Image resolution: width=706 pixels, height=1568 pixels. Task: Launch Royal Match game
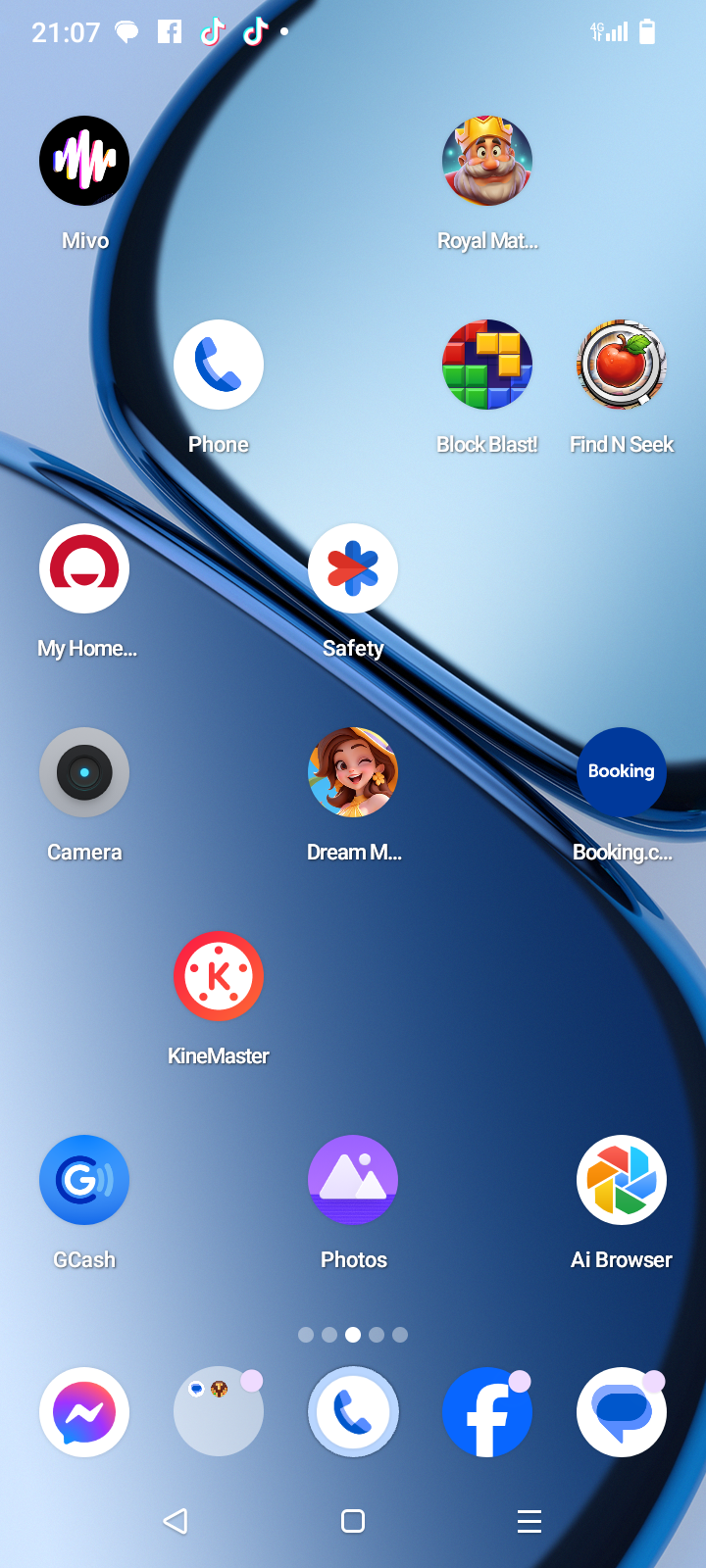tap(487, 161)
